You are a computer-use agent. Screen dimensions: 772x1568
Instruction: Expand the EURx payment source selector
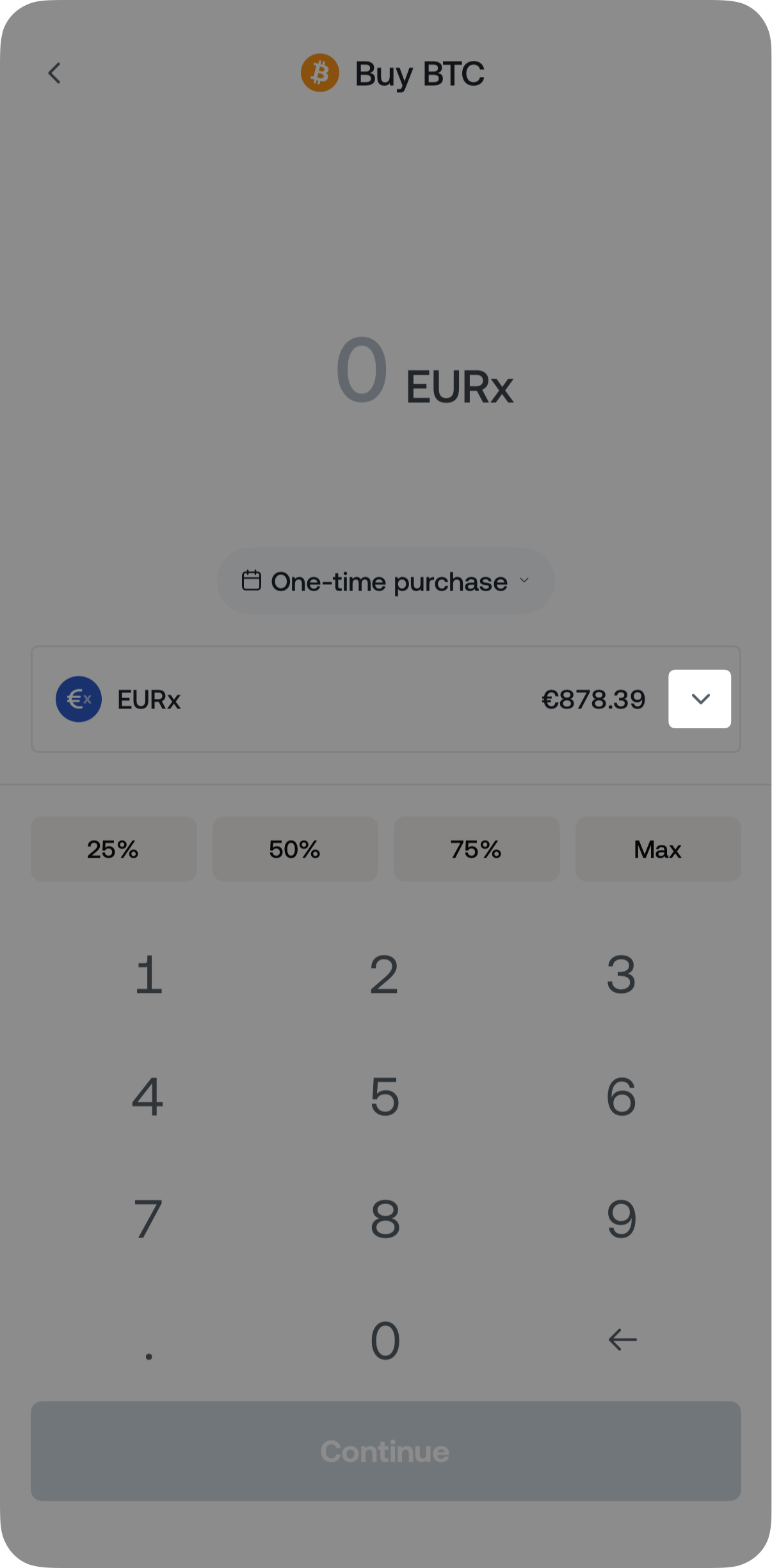700,699
